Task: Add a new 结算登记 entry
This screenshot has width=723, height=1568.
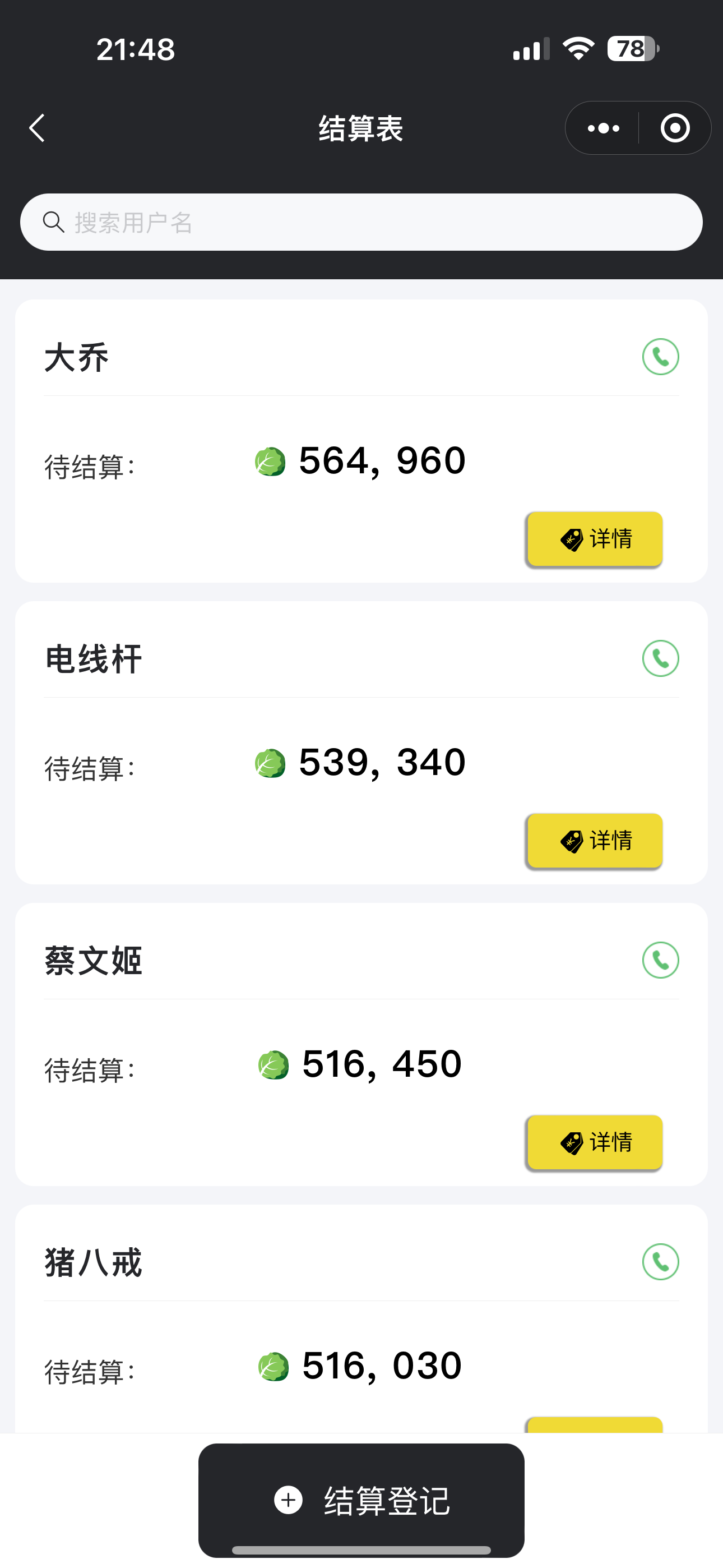Action: pos(361,1500)
